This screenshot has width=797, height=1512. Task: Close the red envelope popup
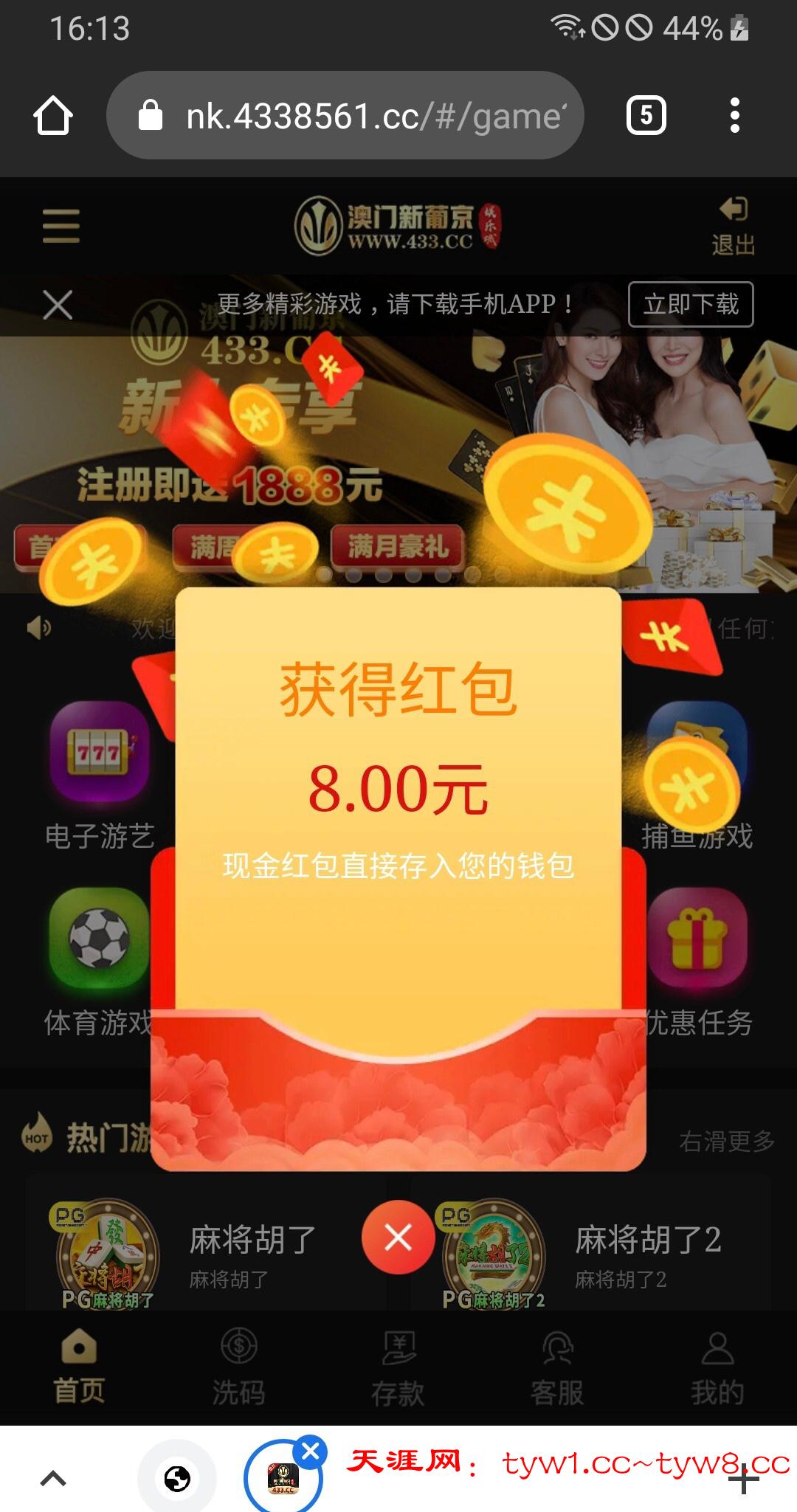398,1237
